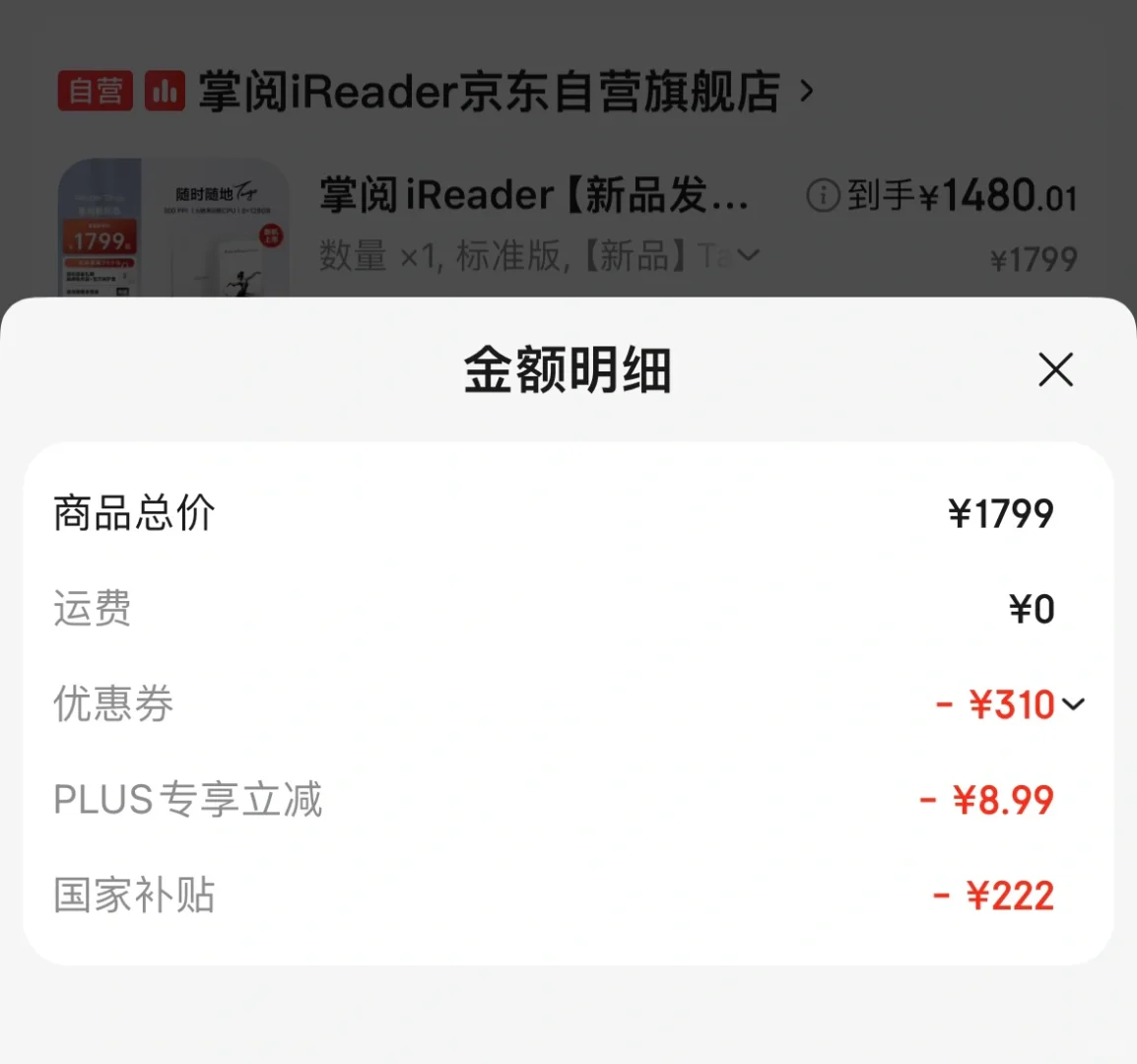The image size is (1137, 1064).
Task: Tap the info icon beside 到手 price
Action: pos(823,195)
